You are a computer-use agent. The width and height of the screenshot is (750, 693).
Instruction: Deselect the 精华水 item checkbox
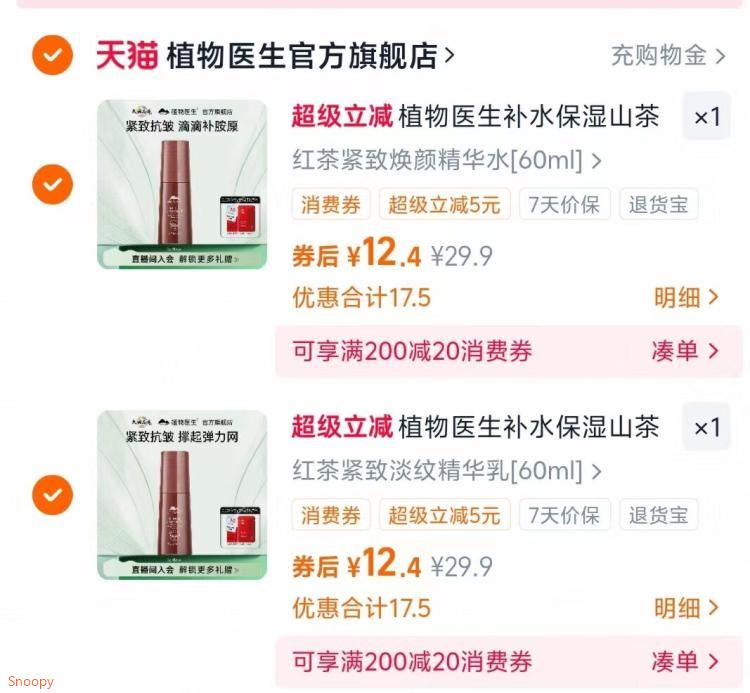click(x=52, y=183)
